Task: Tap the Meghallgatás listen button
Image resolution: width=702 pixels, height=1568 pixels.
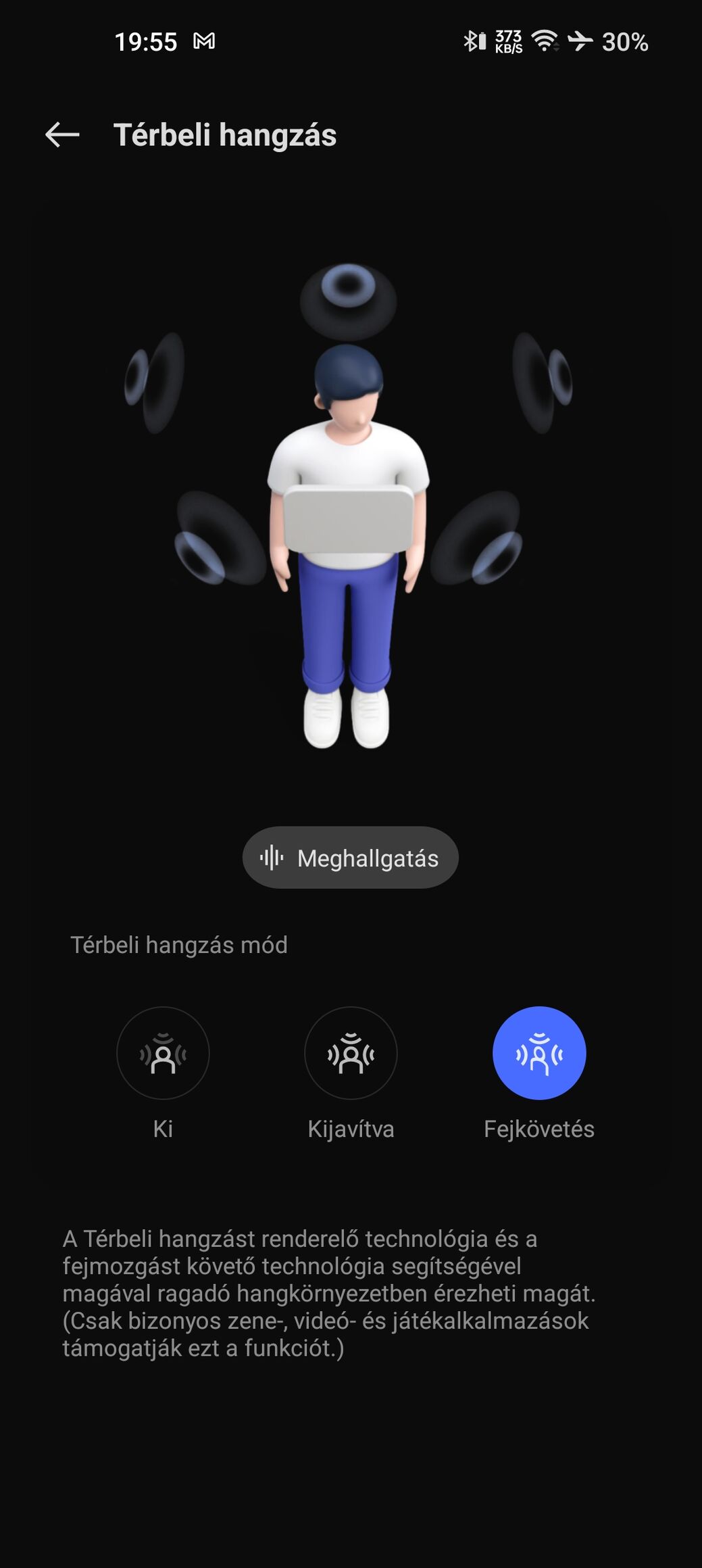Action: 350,858
